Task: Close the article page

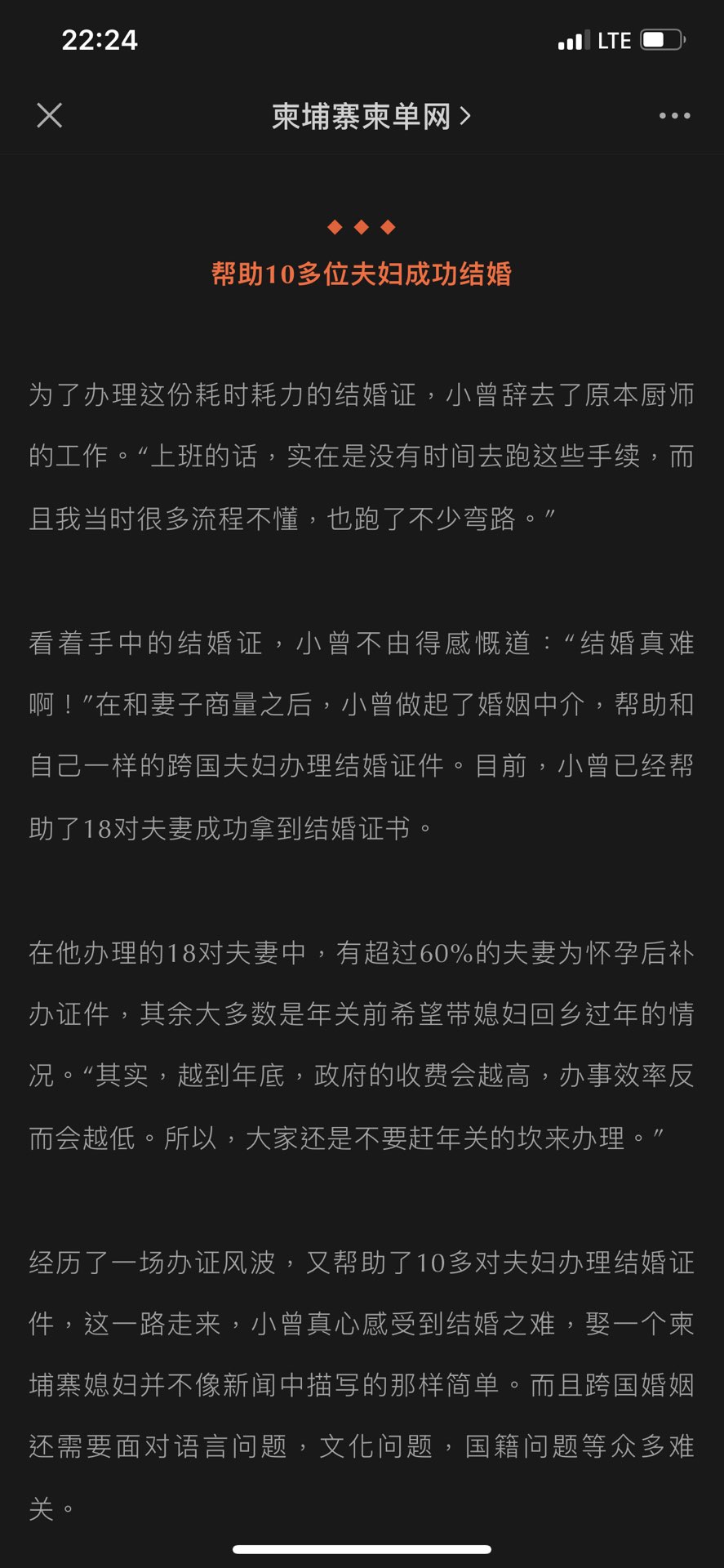Action: pyautogui.click(x=50, y=116)
